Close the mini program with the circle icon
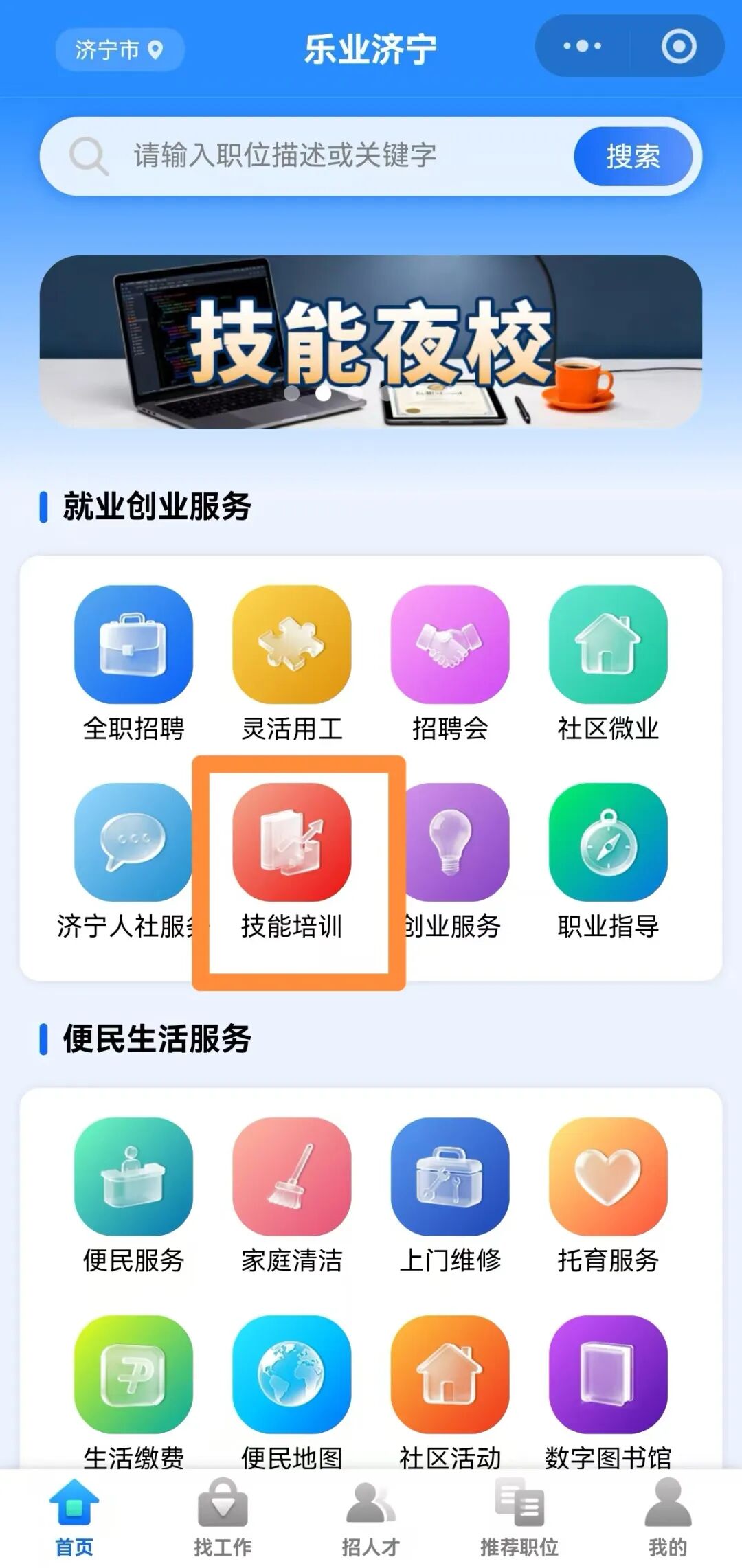The height and width of the screenshot is (1568, 742). click(x=678, y=46)
